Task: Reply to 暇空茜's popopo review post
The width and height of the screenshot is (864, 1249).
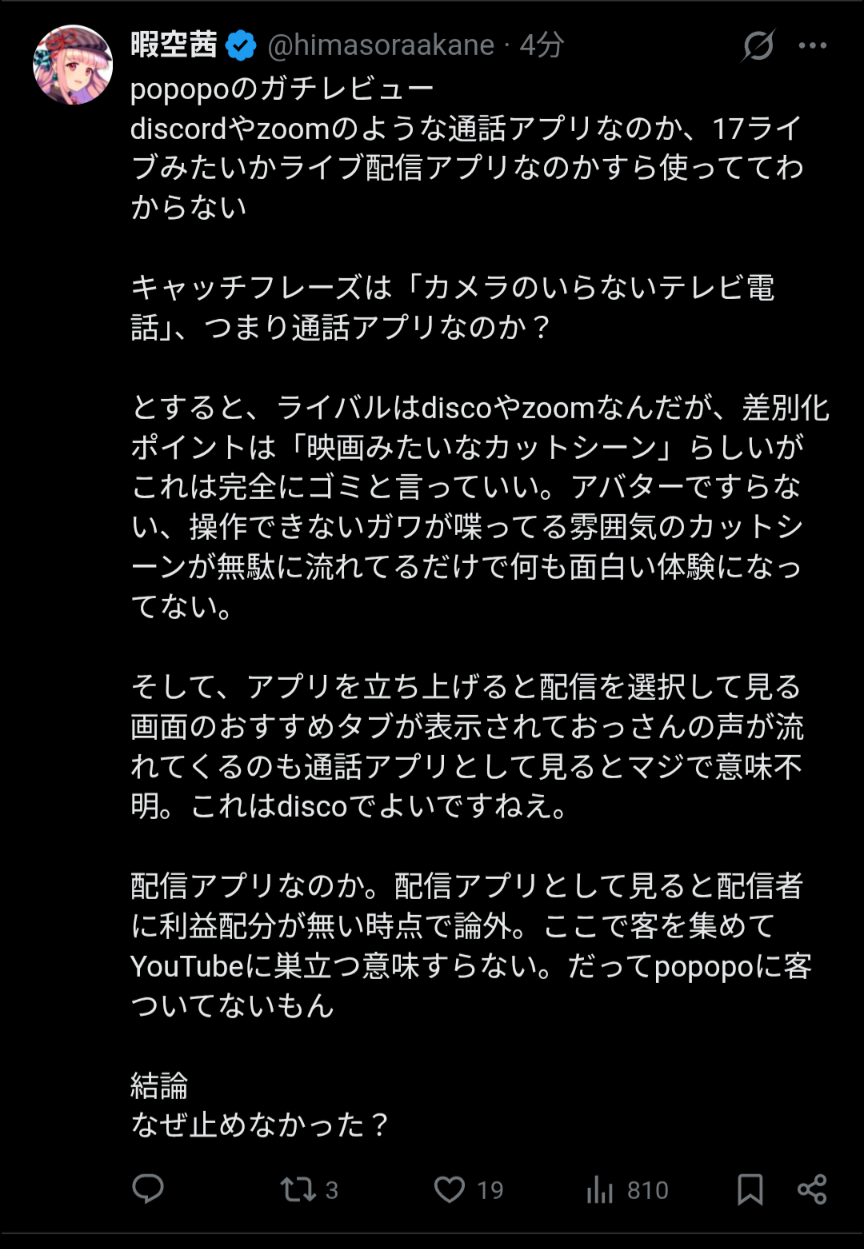Action: [x=148, y=1189]
